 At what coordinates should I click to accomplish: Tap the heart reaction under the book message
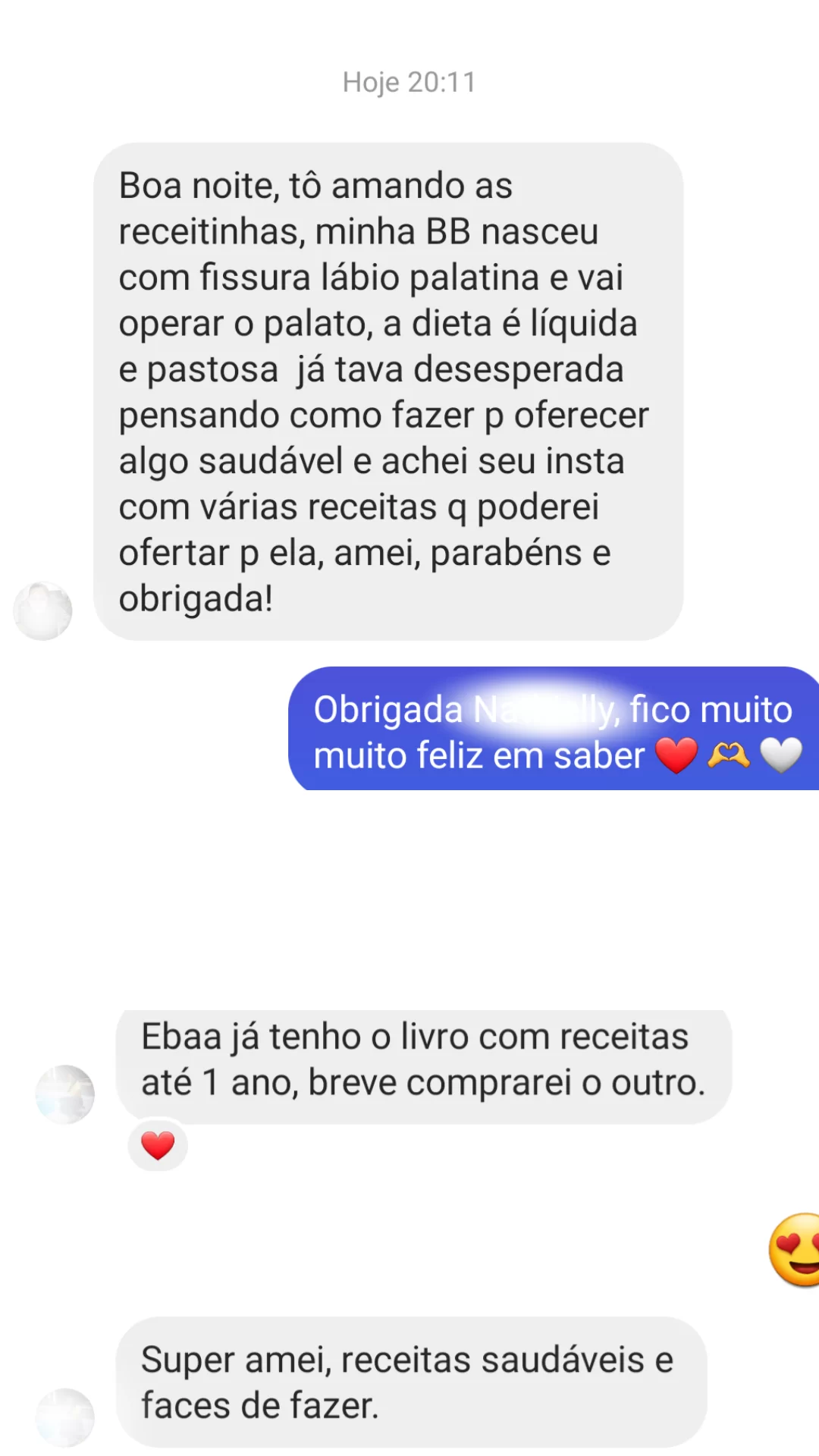158,1146
